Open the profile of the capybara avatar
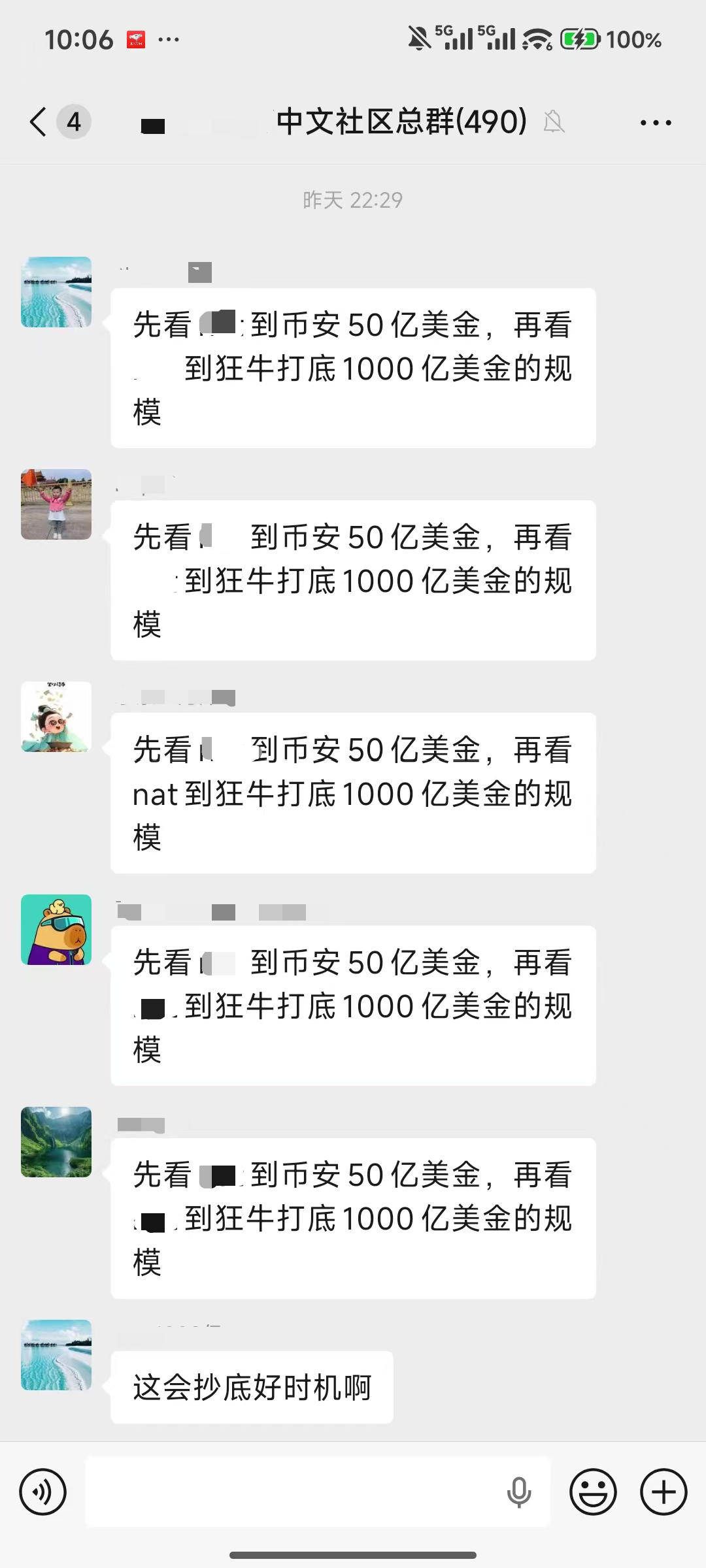The height and width of the screenshot is (1568, 706). coord(56,930)
